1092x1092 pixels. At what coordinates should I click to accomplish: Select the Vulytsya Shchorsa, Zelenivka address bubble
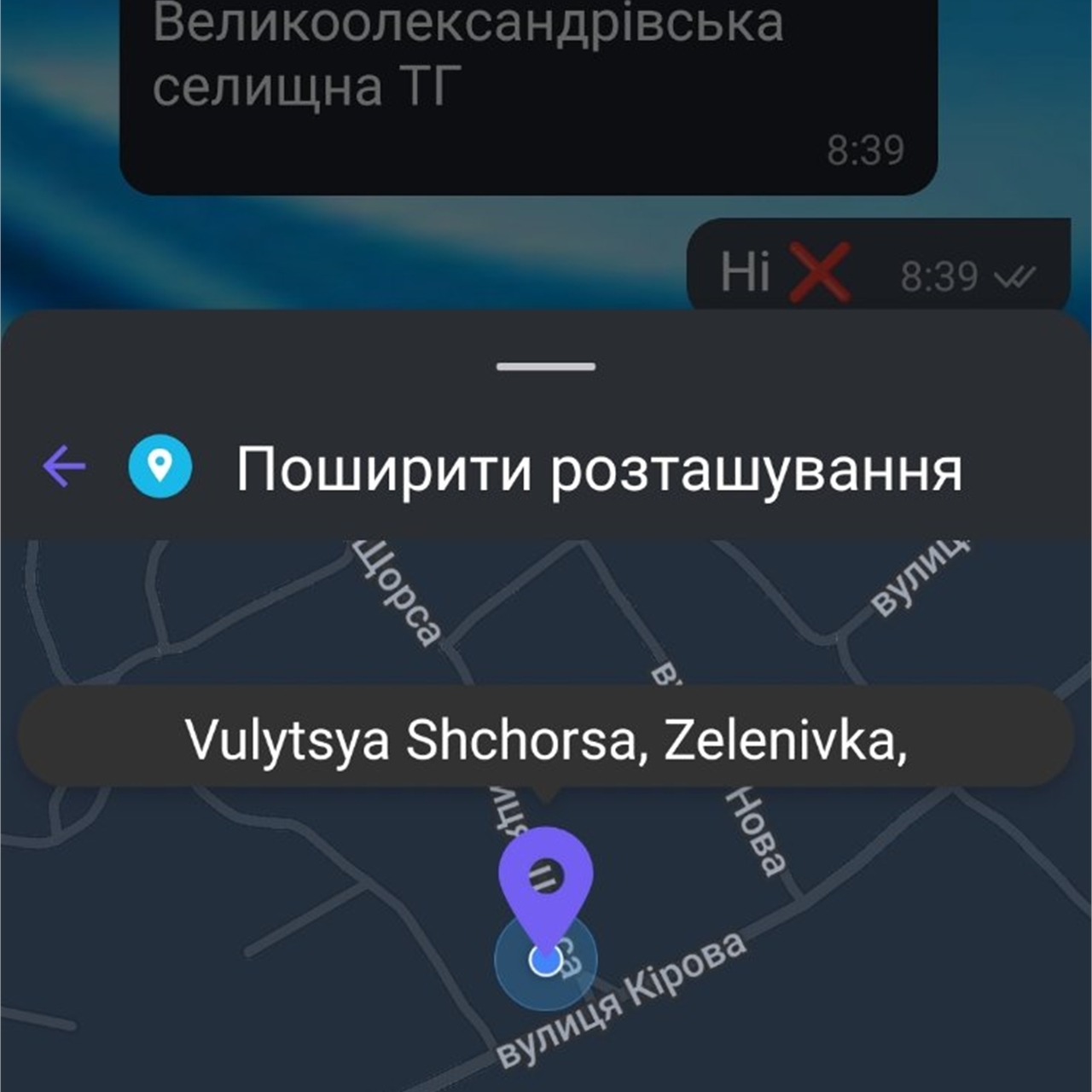pos(546,739)
